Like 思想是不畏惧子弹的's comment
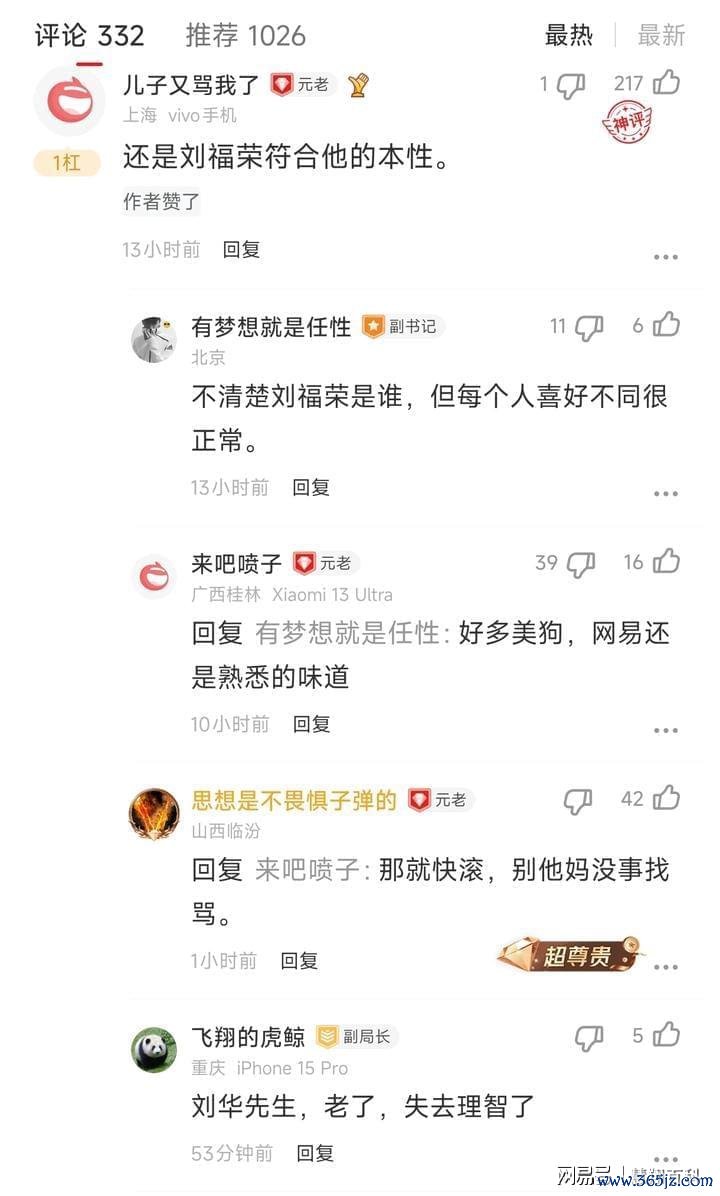Screen dimensions: 720x1196 pyautogui.click(x=666, y=798)
